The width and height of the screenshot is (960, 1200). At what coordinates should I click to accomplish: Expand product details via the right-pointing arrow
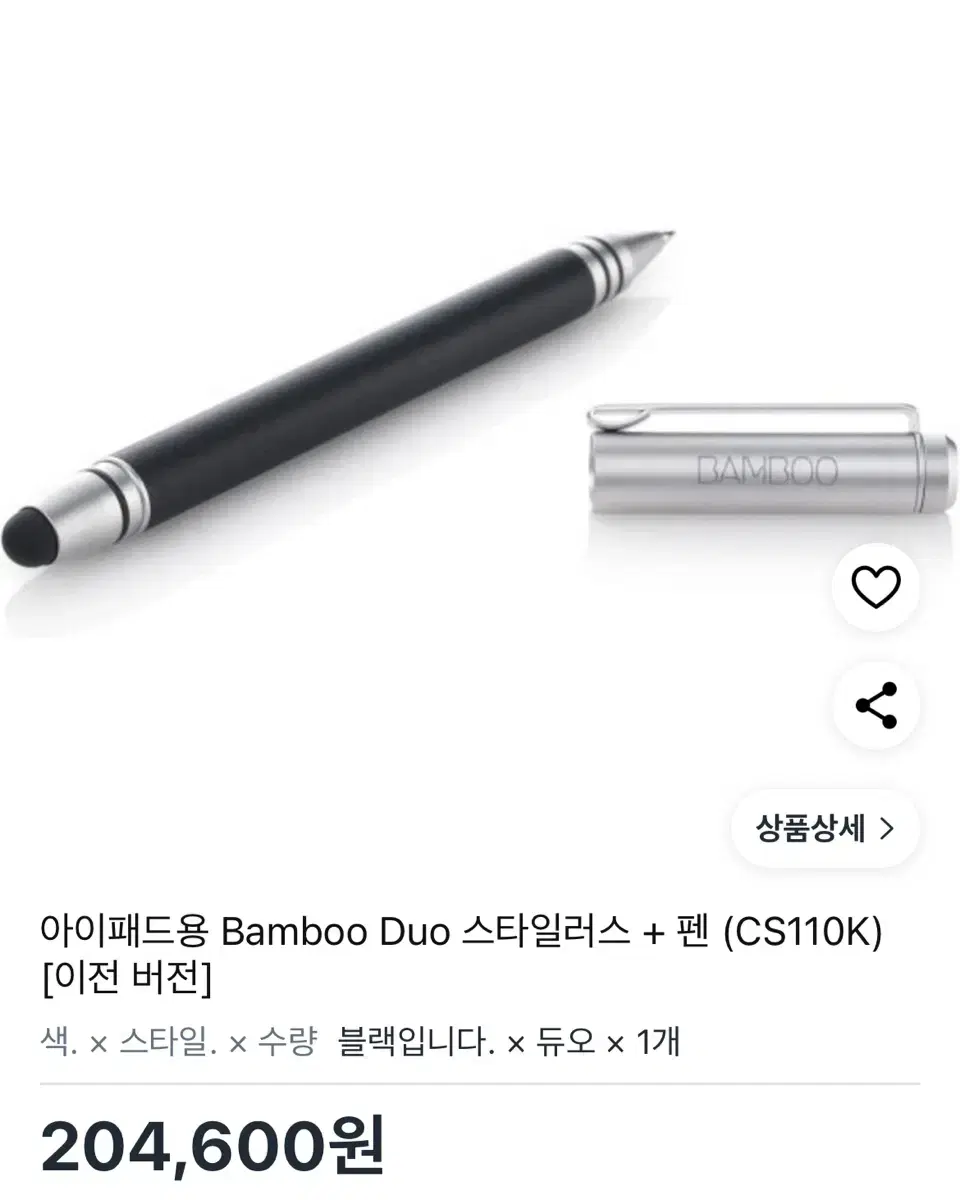886,829
